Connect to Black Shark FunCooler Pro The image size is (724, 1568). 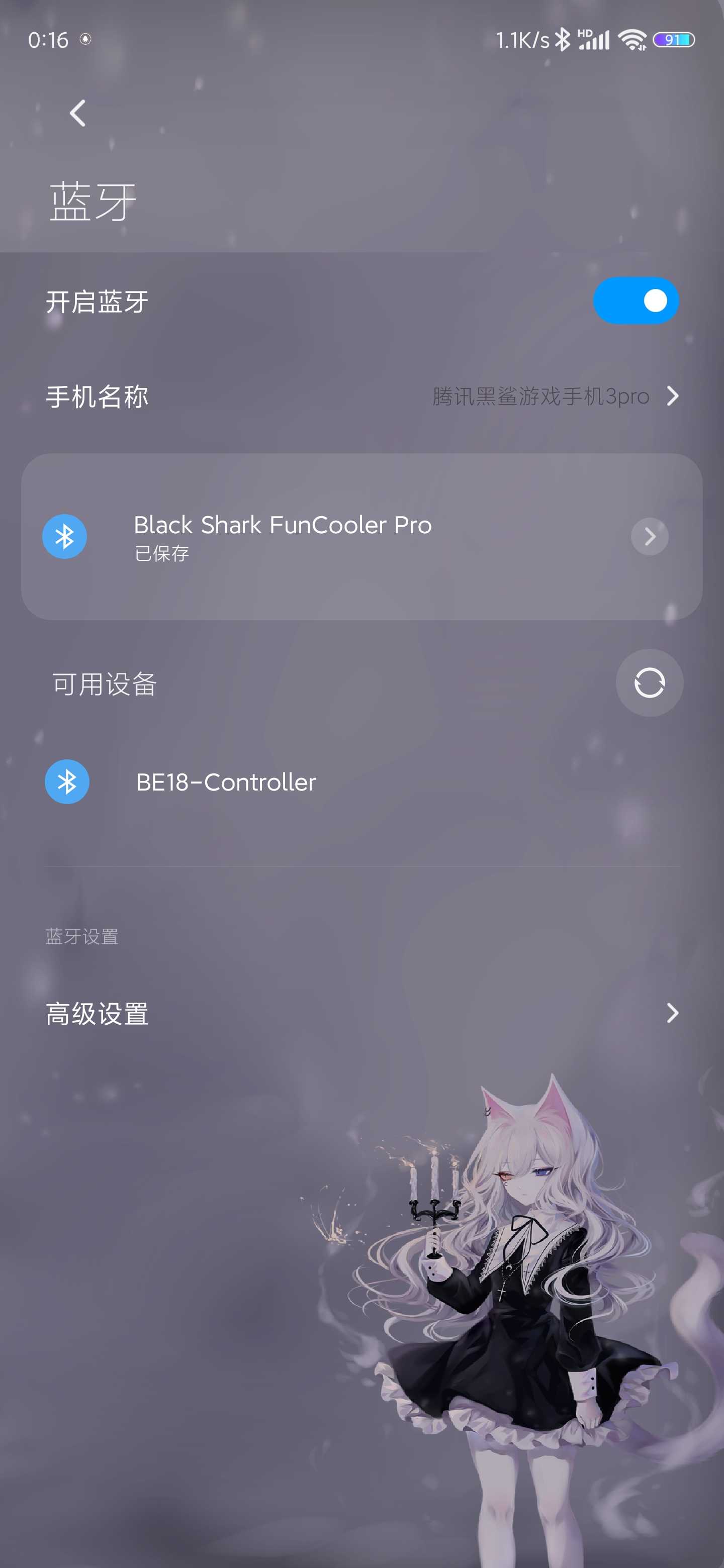click(x=283, y=536)
